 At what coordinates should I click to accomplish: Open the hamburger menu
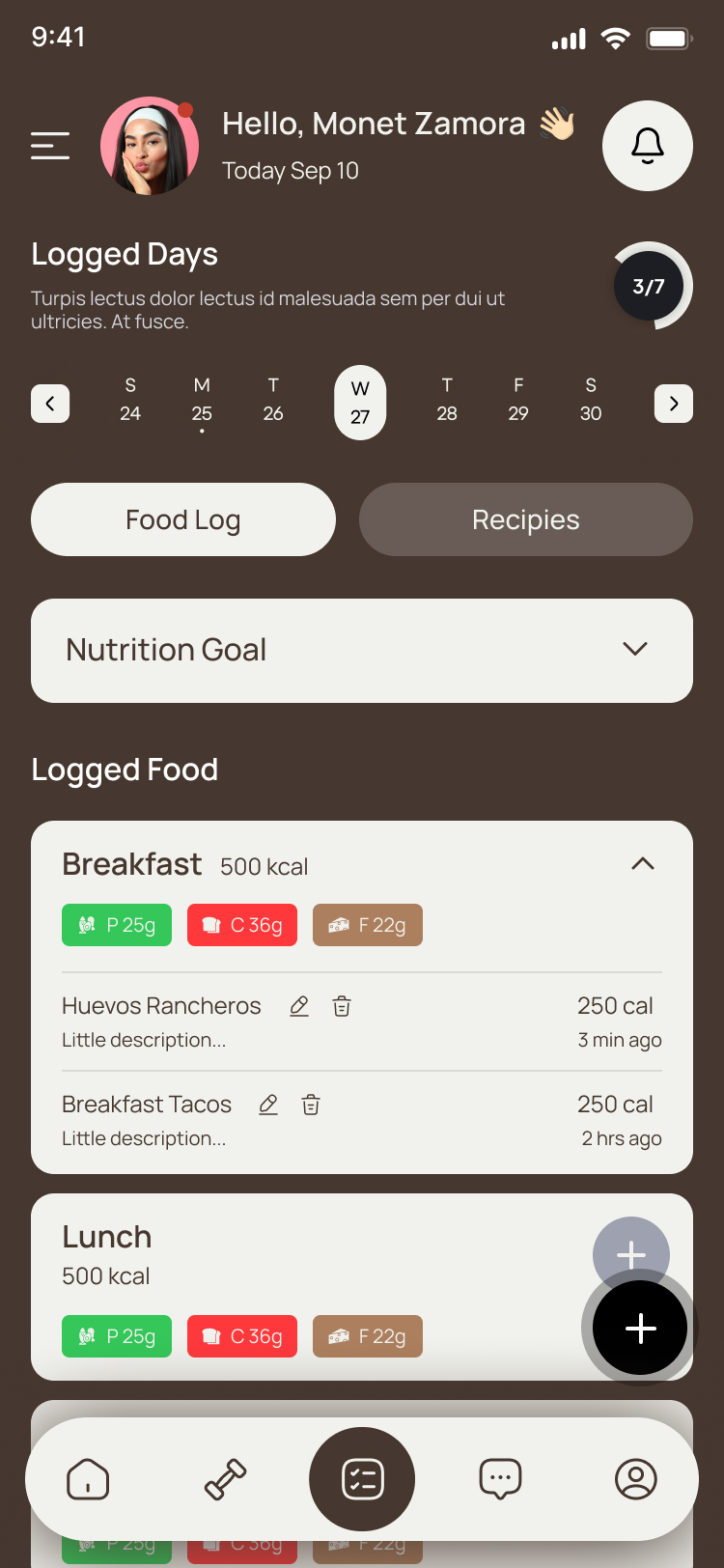(50, 145)
